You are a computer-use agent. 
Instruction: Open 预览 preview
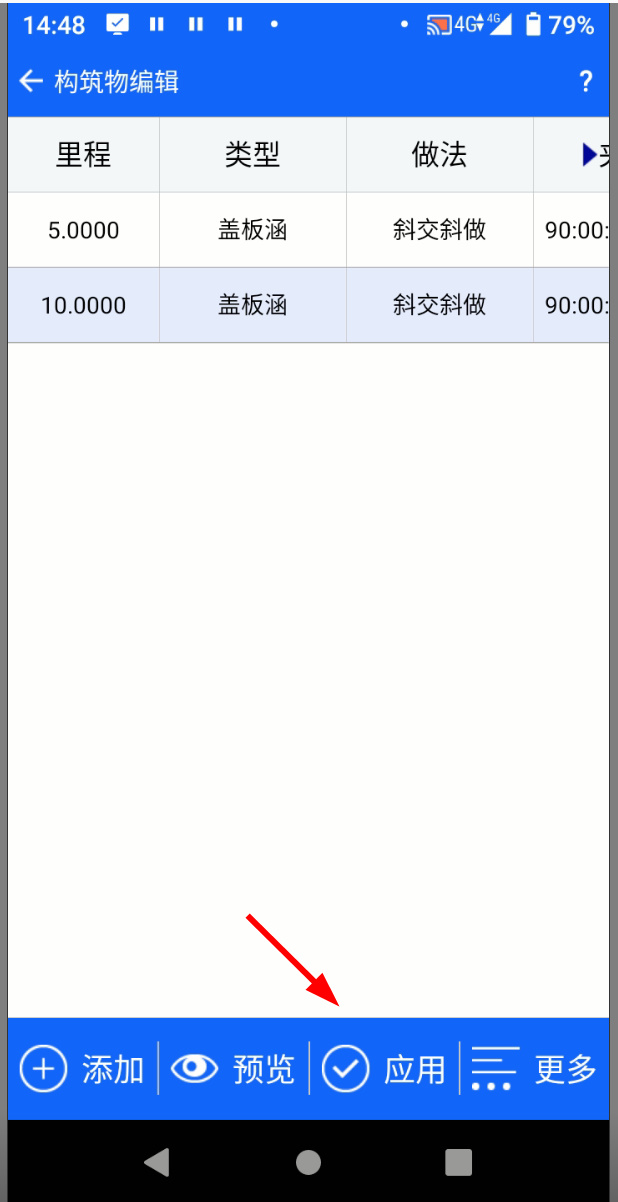tap(233, 1069)
